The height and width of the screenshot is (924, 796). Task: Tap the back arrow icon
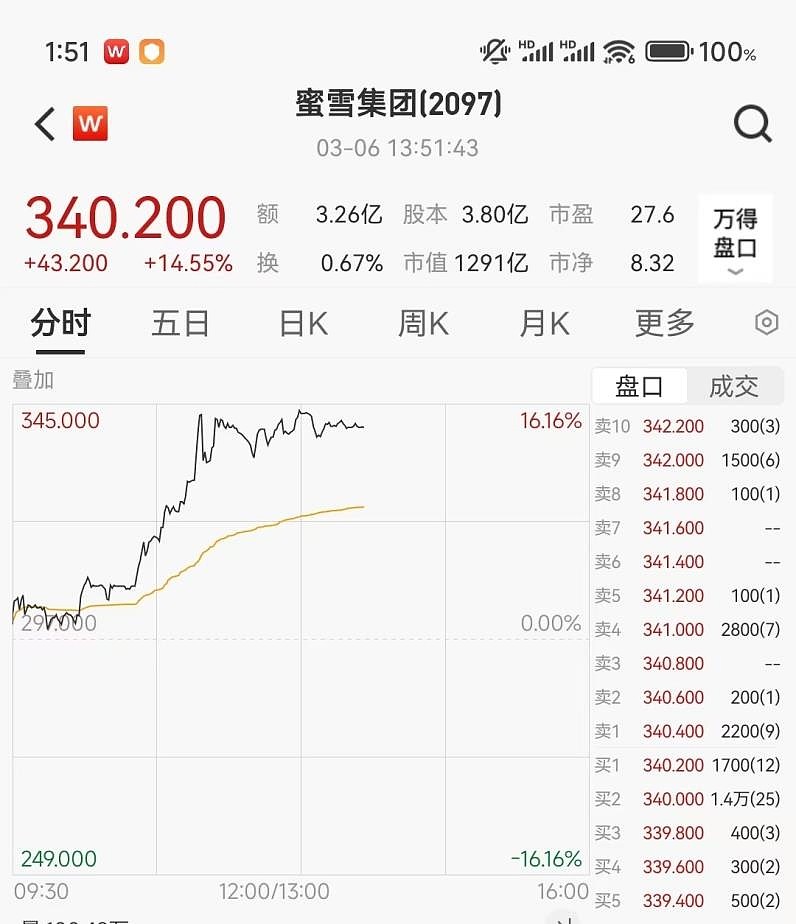click(x=41, y=124)
